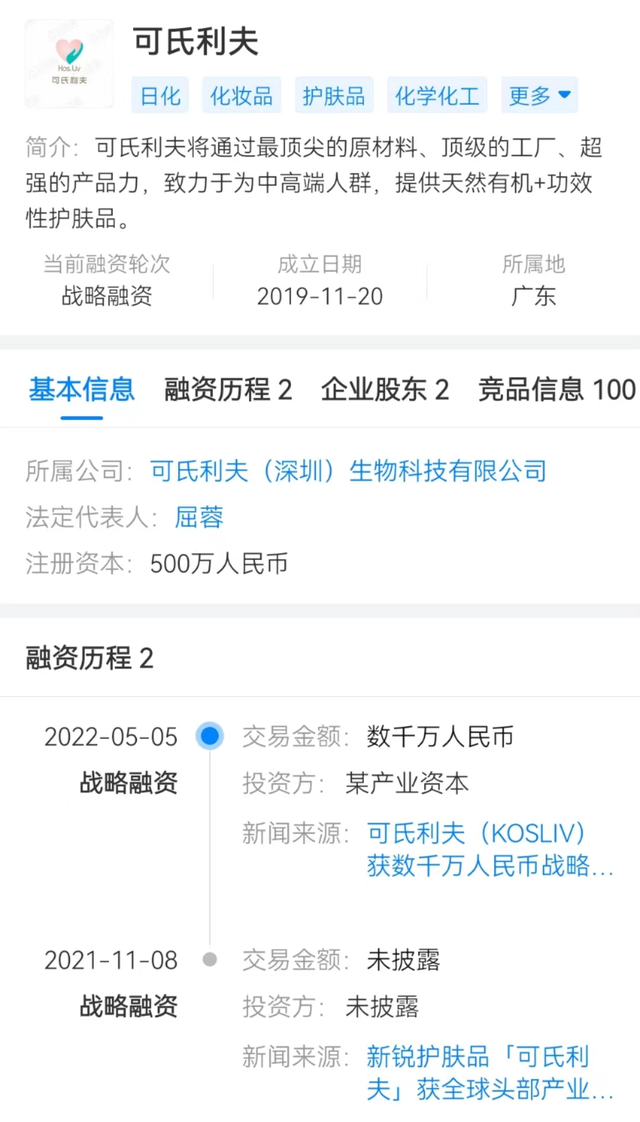Go to the 竞品信息 tab
The image size is (640, 1122).
[557, 390]
